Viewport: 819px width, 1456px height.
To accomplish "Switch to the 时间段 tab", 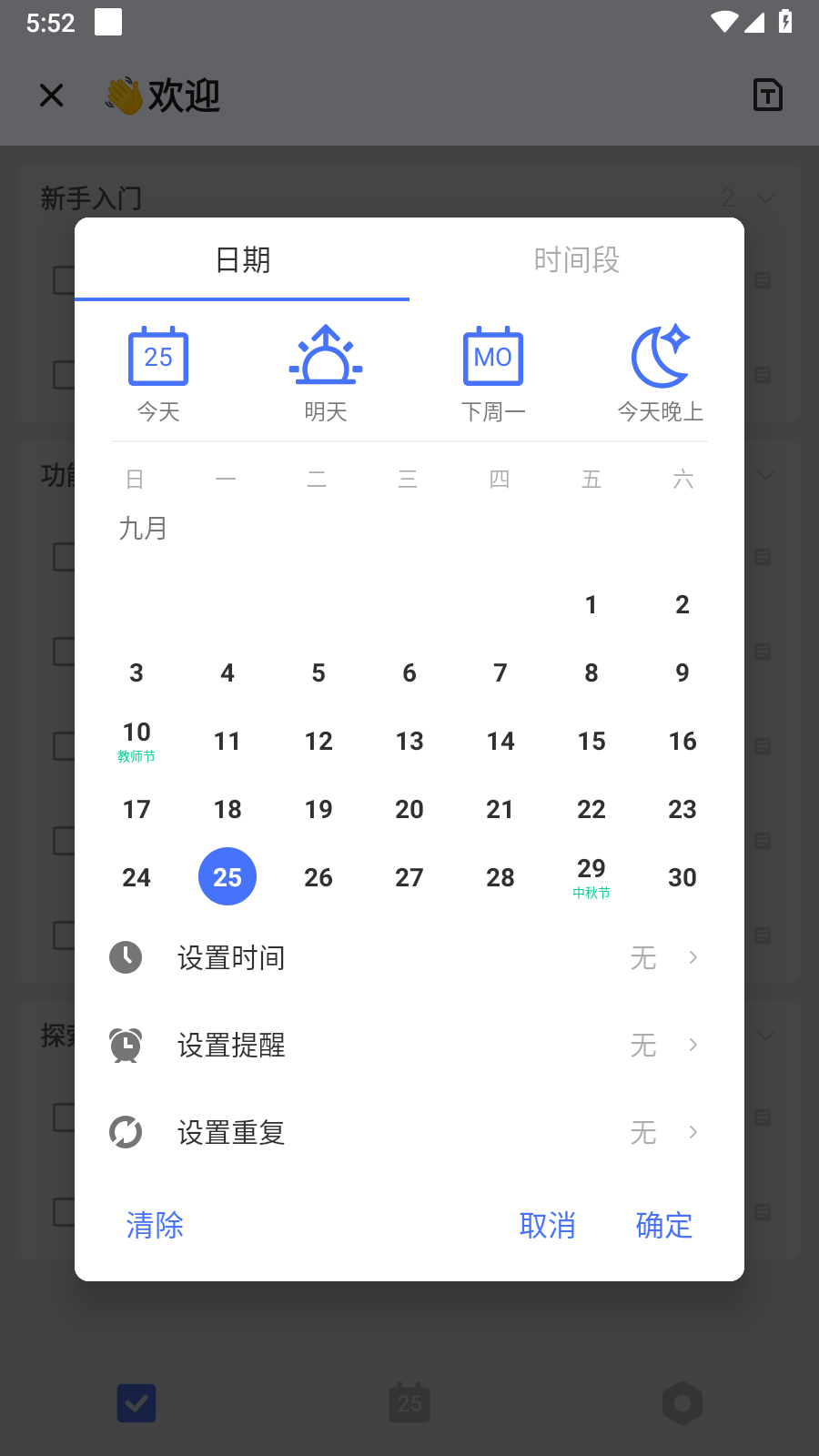I will click(577, 261).
